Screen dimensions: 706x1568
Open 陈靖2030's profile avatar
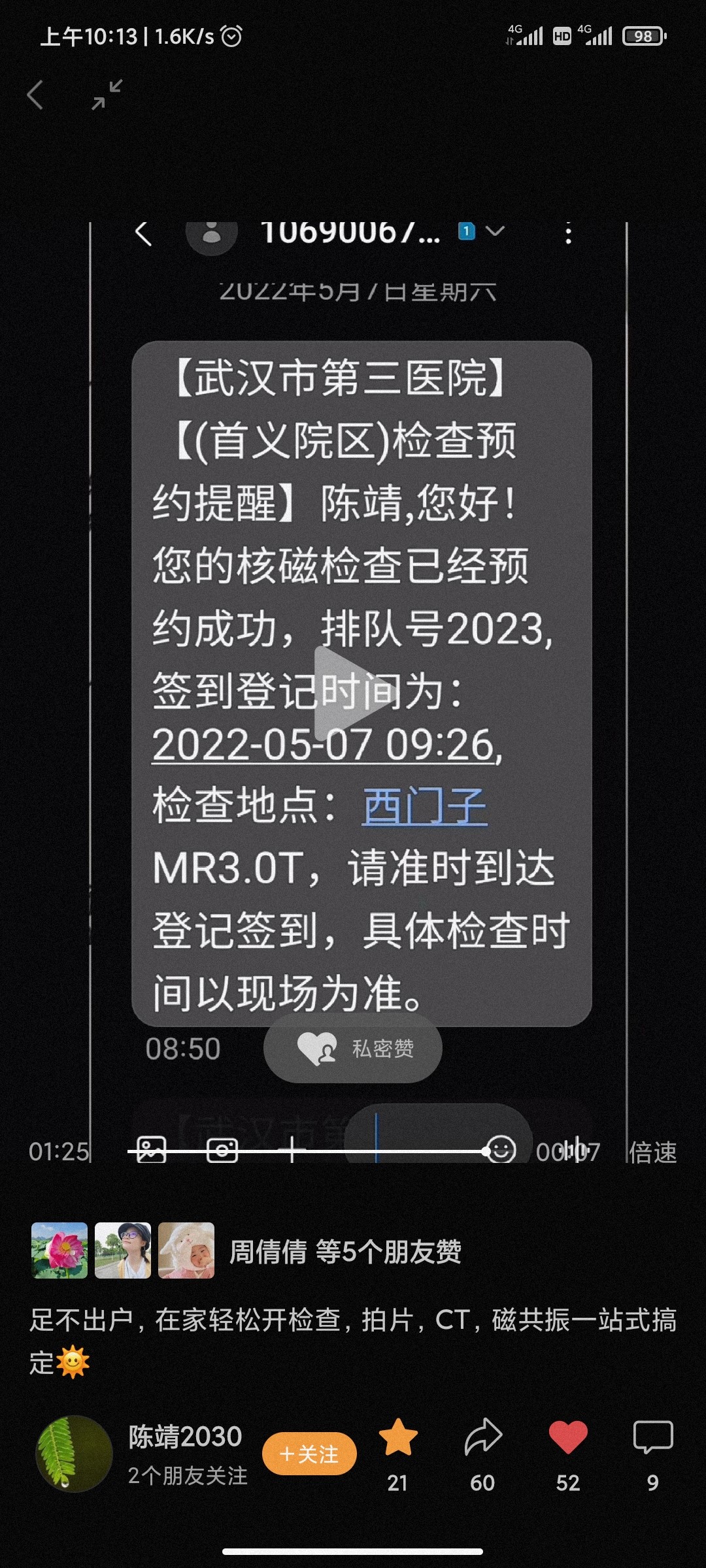click(74, 1454)
